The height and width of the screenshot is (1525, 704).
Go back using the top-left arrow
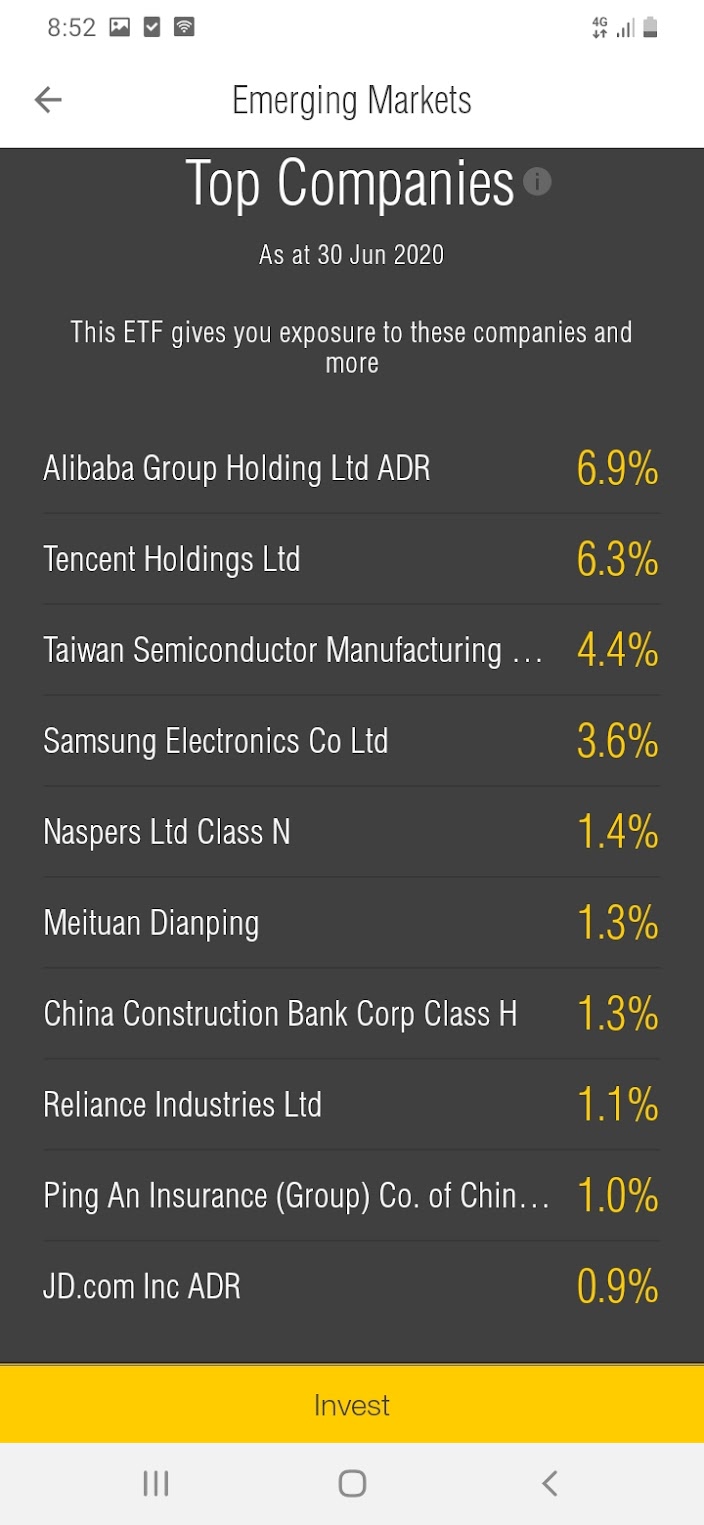tap(48, 100)
